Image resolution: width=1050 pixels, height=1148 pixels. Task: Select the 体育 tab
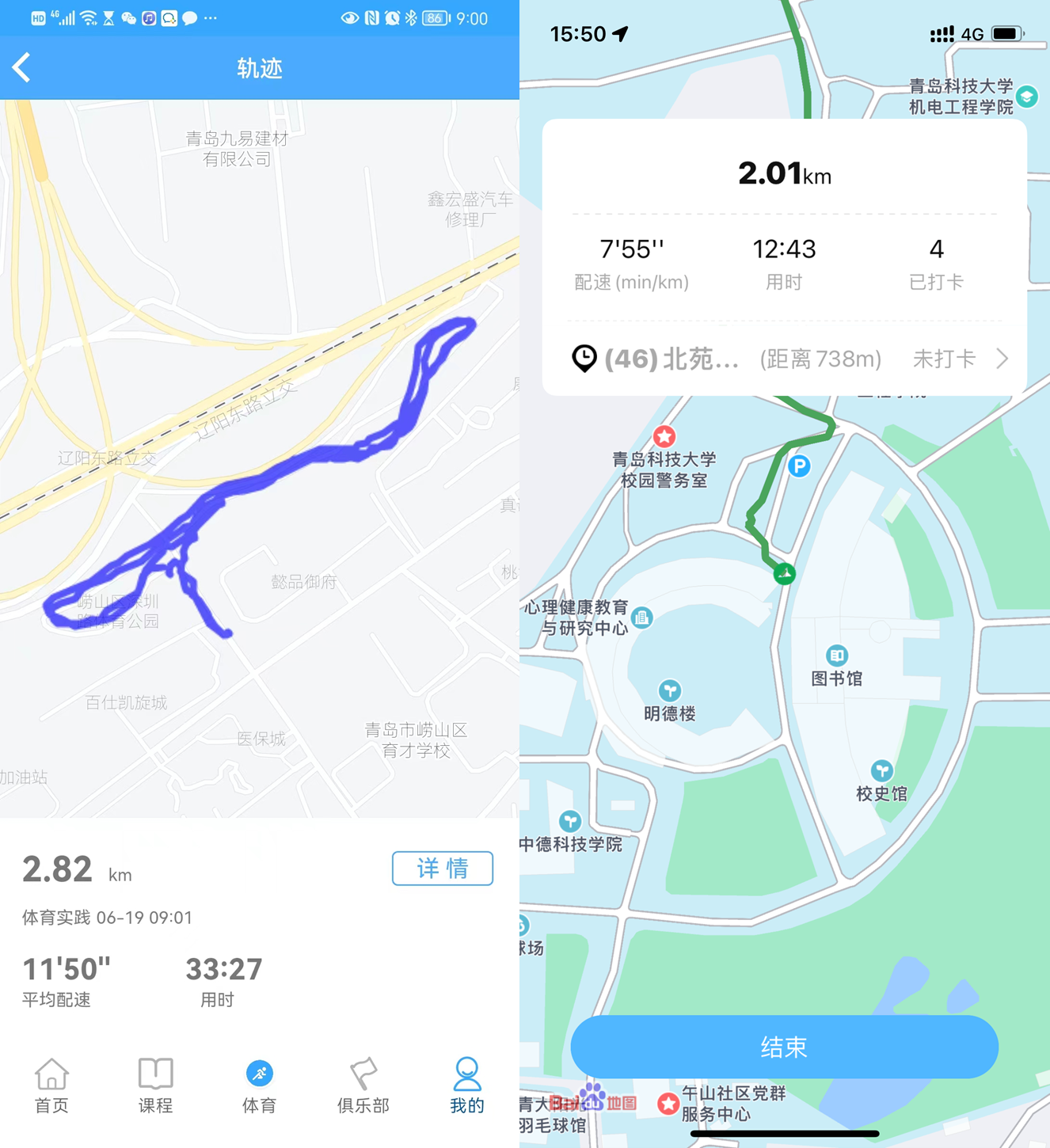[259, 1085]
